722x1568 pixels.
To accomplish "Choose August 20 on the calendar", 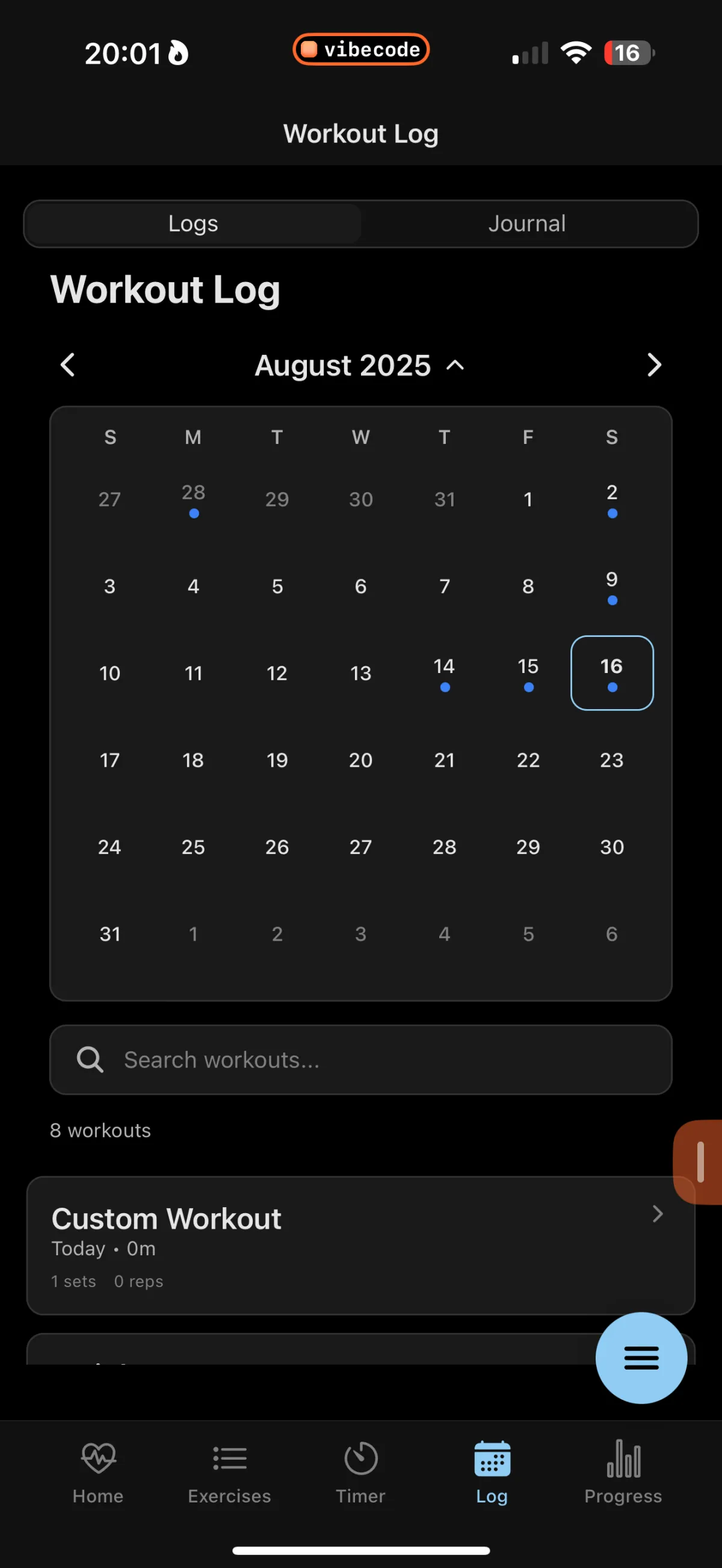I will (x=360, y=760).
